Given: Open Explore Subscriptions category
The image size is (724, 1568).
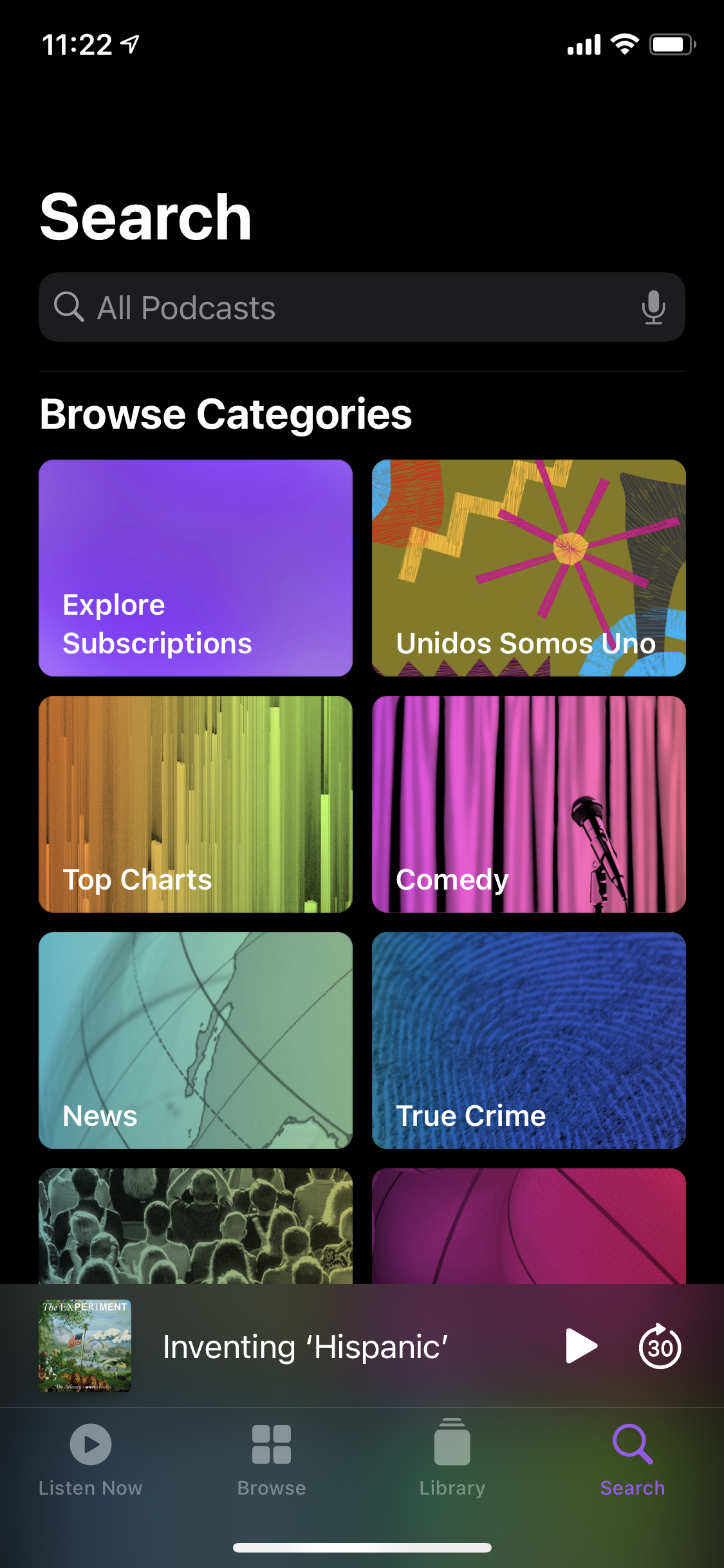Looking at the screenshot, I should coord(196,568).
